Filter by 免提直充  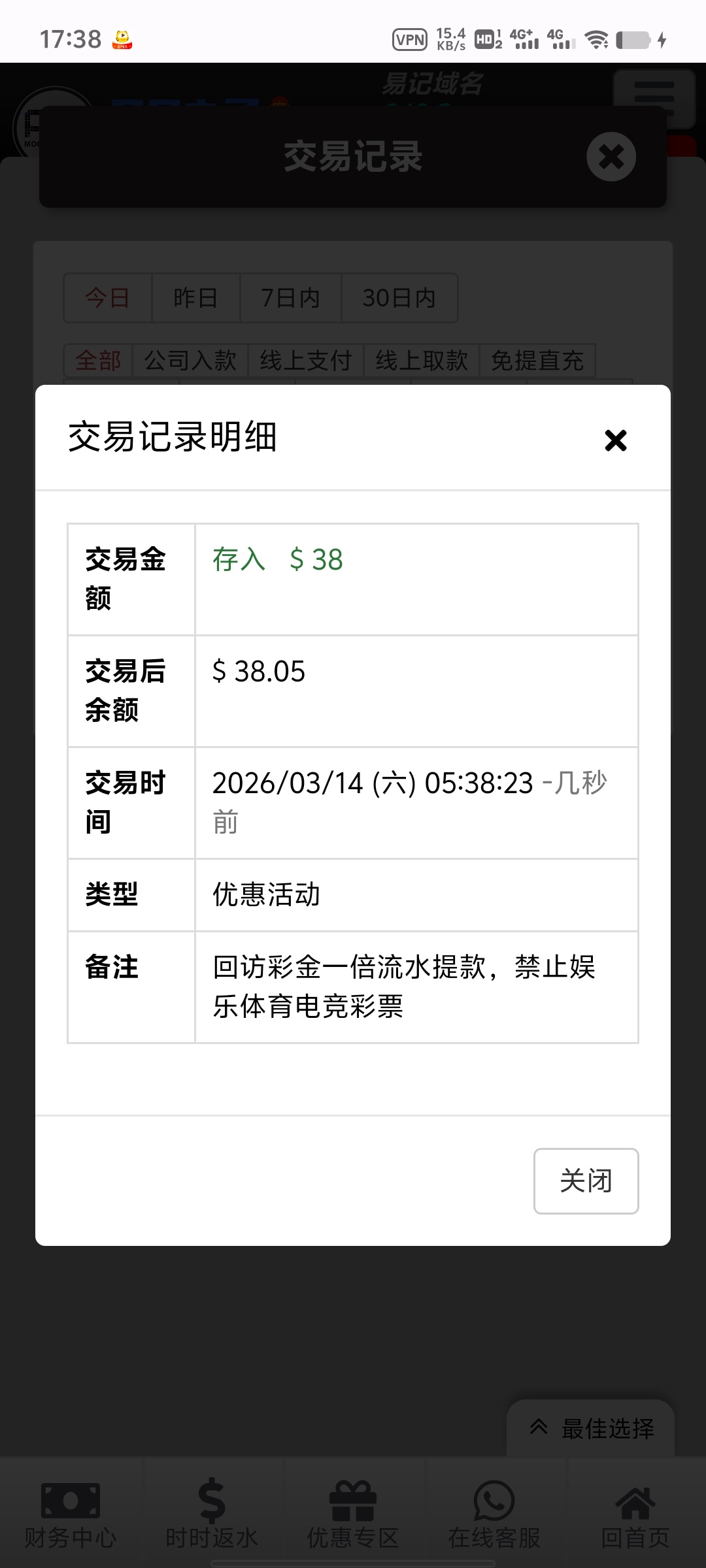[537, 361]
